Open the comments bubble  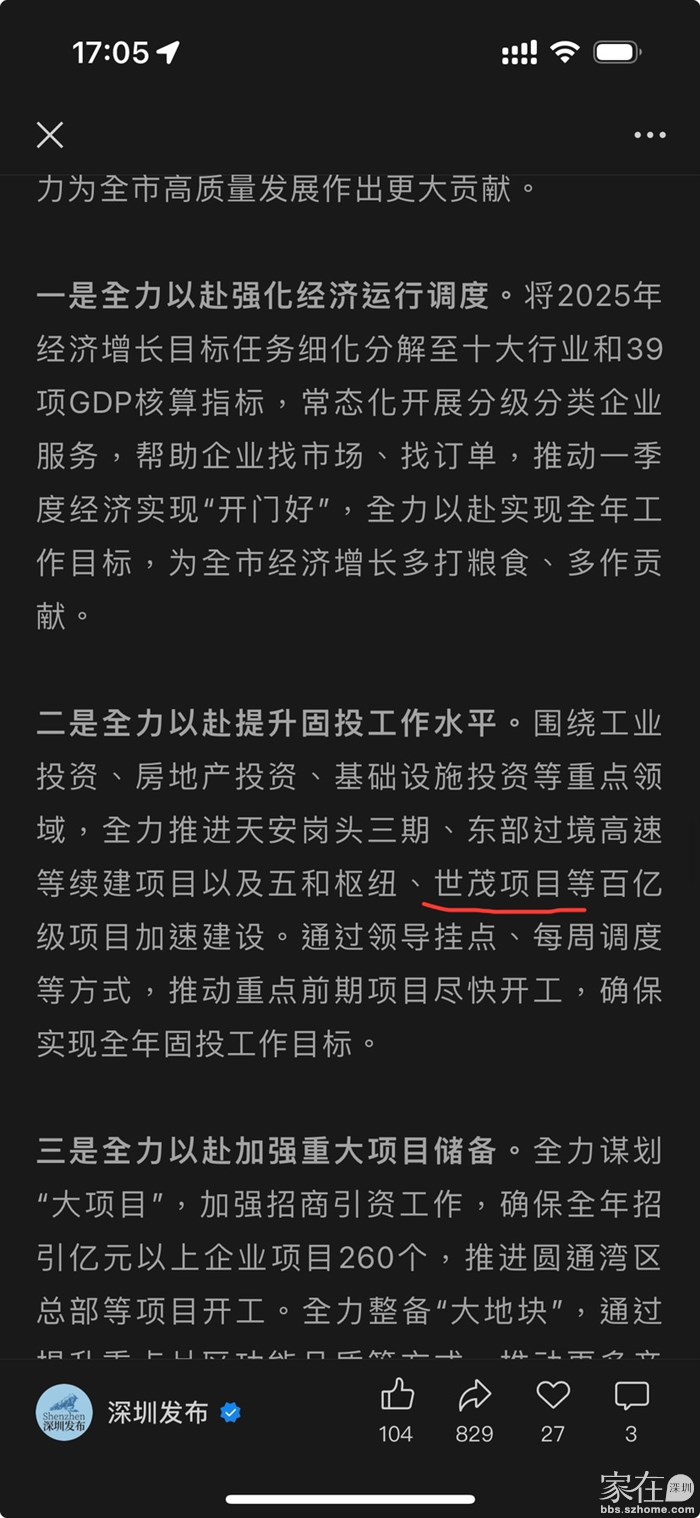click(x=631, y=1396)
